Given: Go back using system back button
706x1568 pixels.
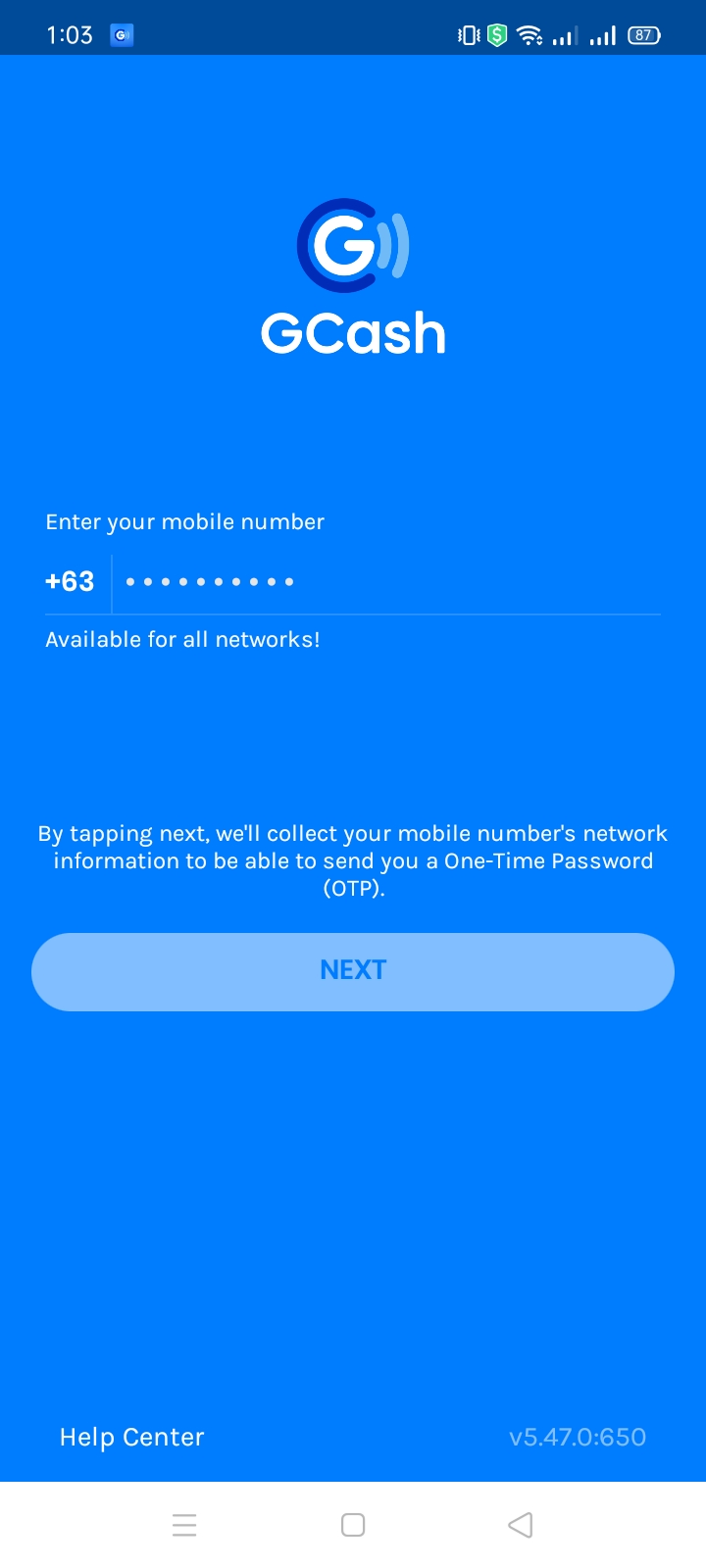Looking at the screenshot, I should coord(521,1525).
